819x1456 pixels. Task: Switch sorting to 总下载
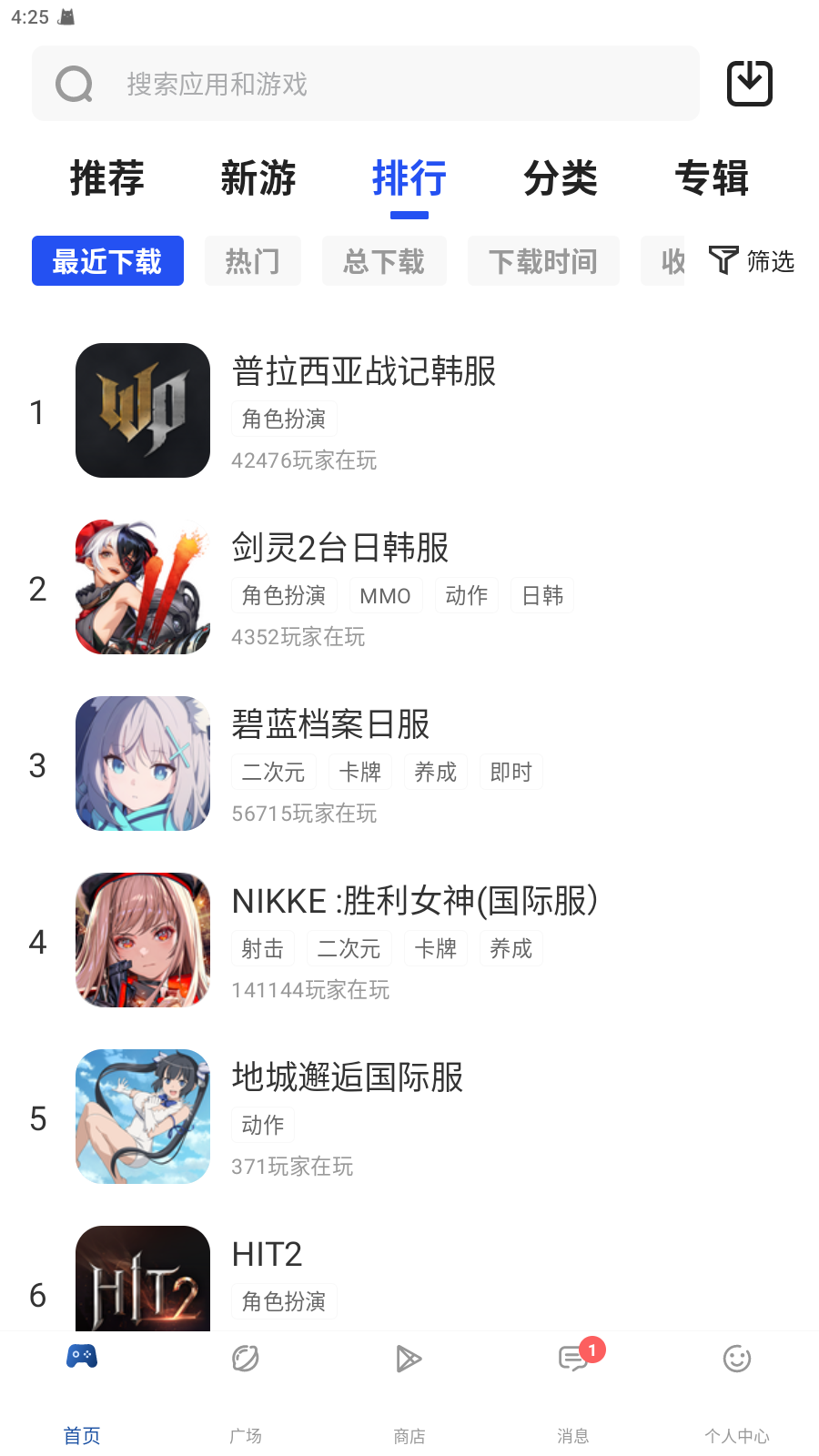(383, 261)
